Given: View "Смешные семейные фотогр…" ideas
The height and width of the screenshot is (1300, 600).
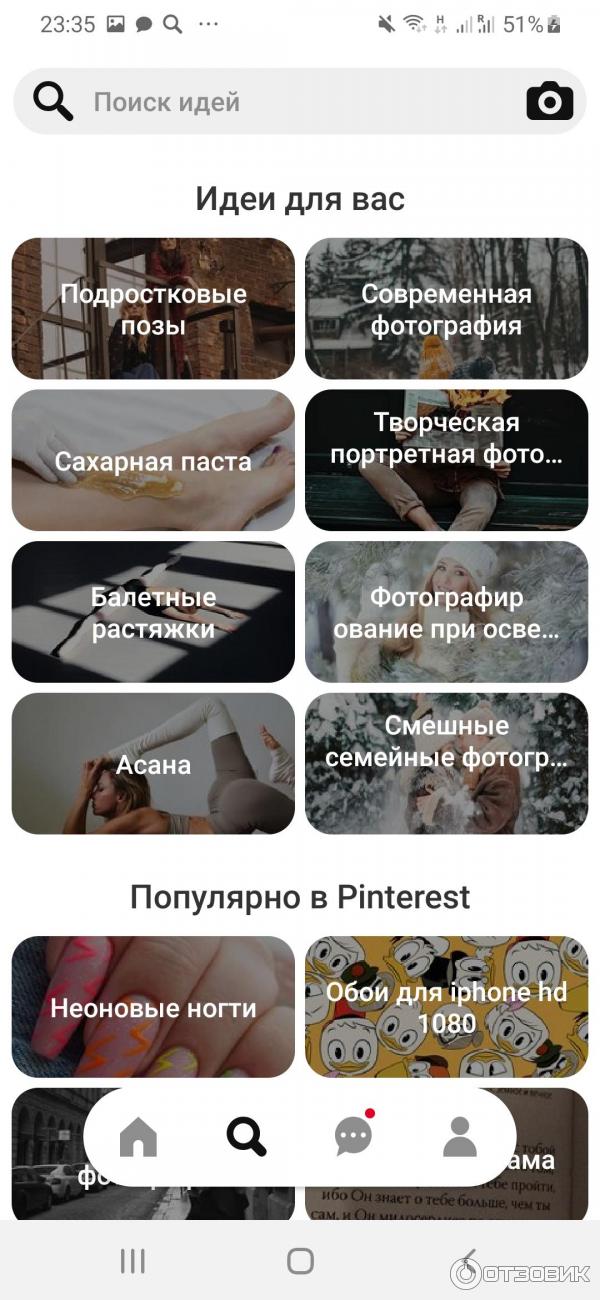Looking at the screenshot, I should (446, 764).
